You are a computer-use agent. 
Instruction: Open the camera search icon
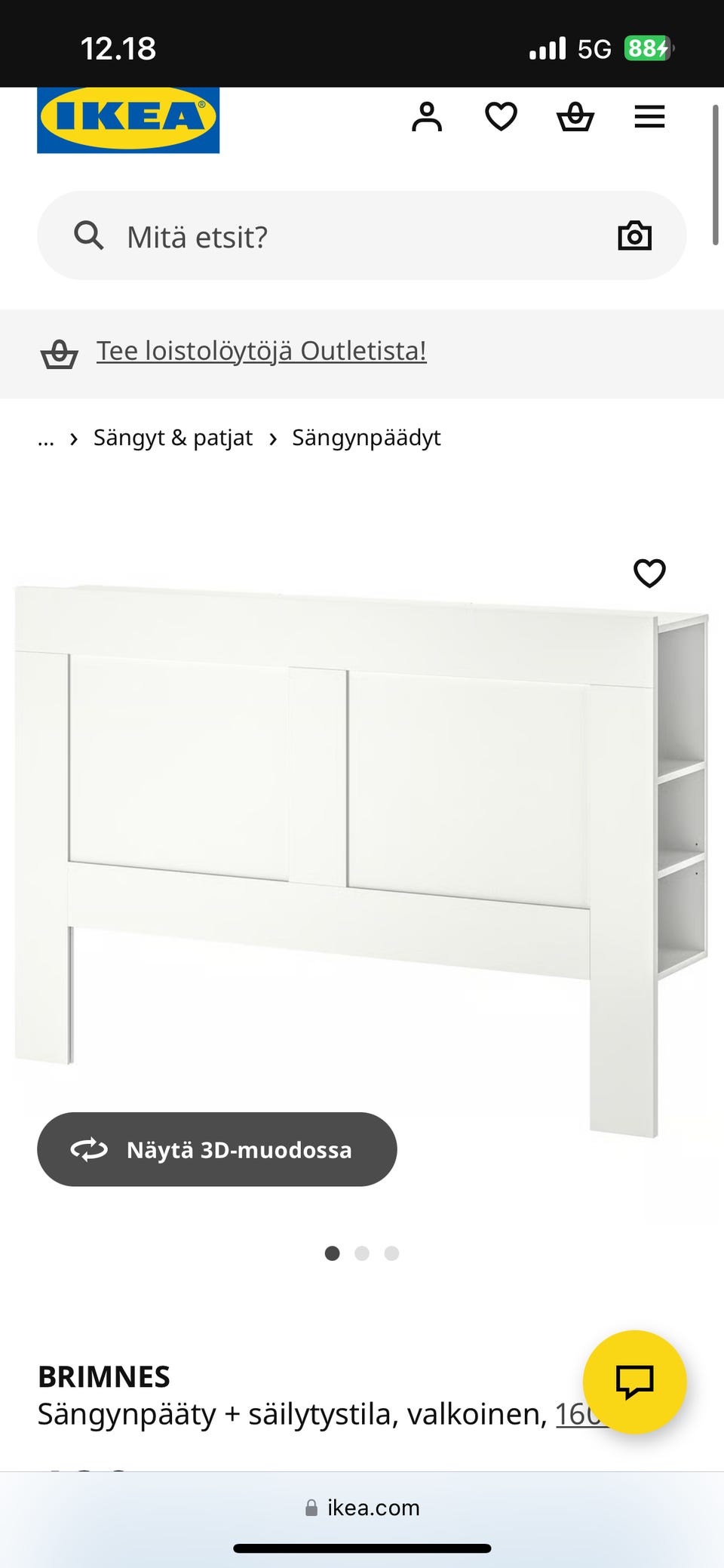634,235
